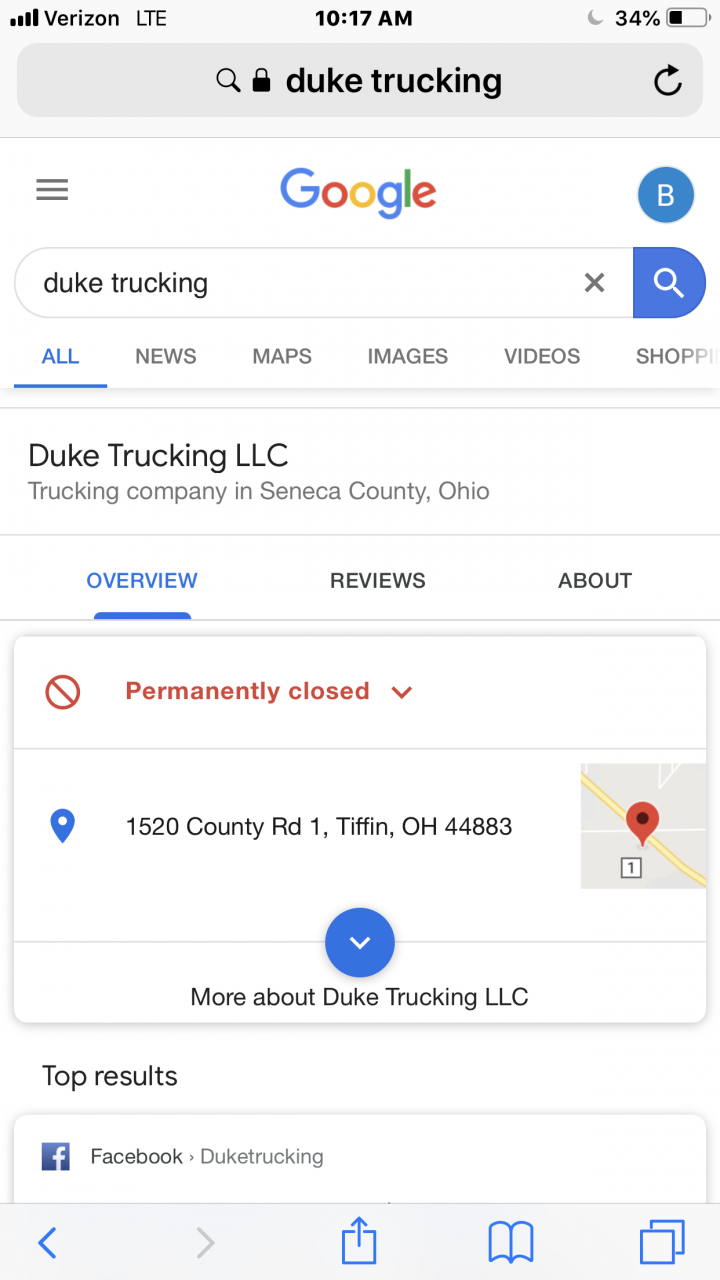Viewport: 720px width, 1280px height.
Task: Clear the search query text
Action: [594, 283]
